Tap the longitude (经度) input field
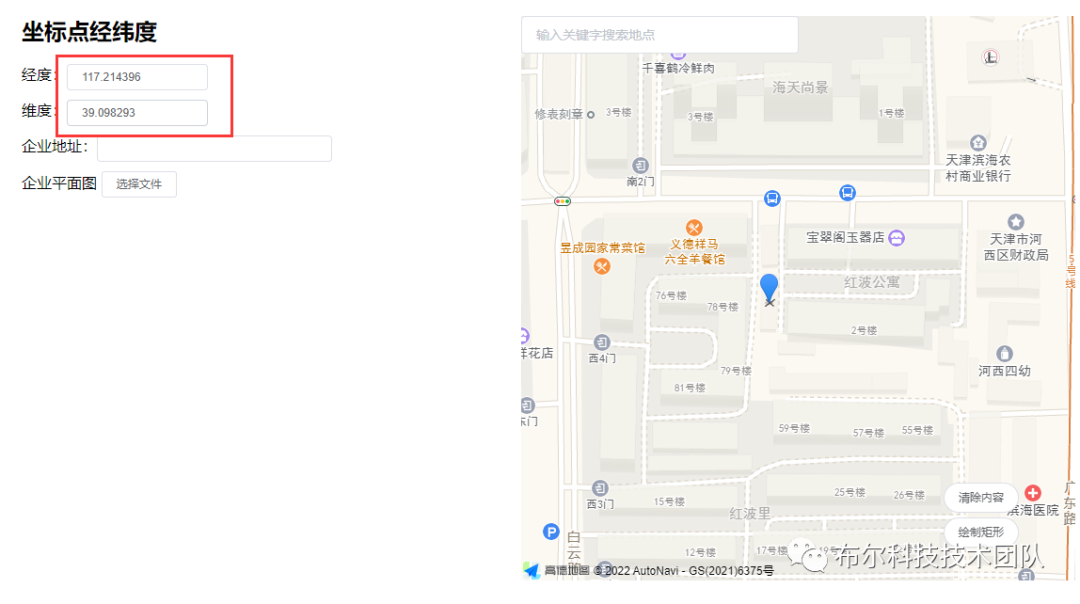1080x604 pixels. click(x=137, y=77)
